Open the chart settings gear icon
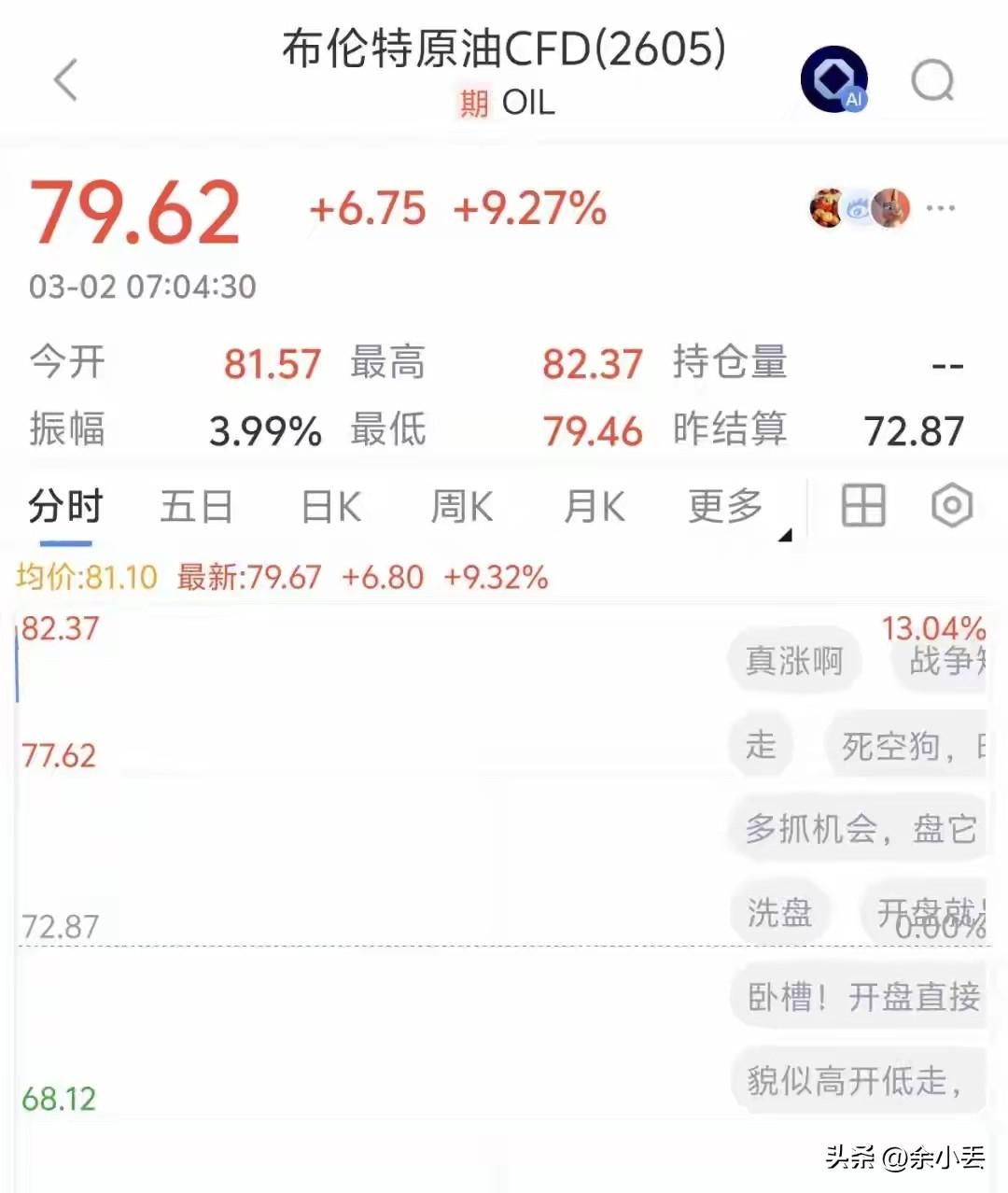Viewport: 1008px width, 1193px height. click(x=950, y=505)
